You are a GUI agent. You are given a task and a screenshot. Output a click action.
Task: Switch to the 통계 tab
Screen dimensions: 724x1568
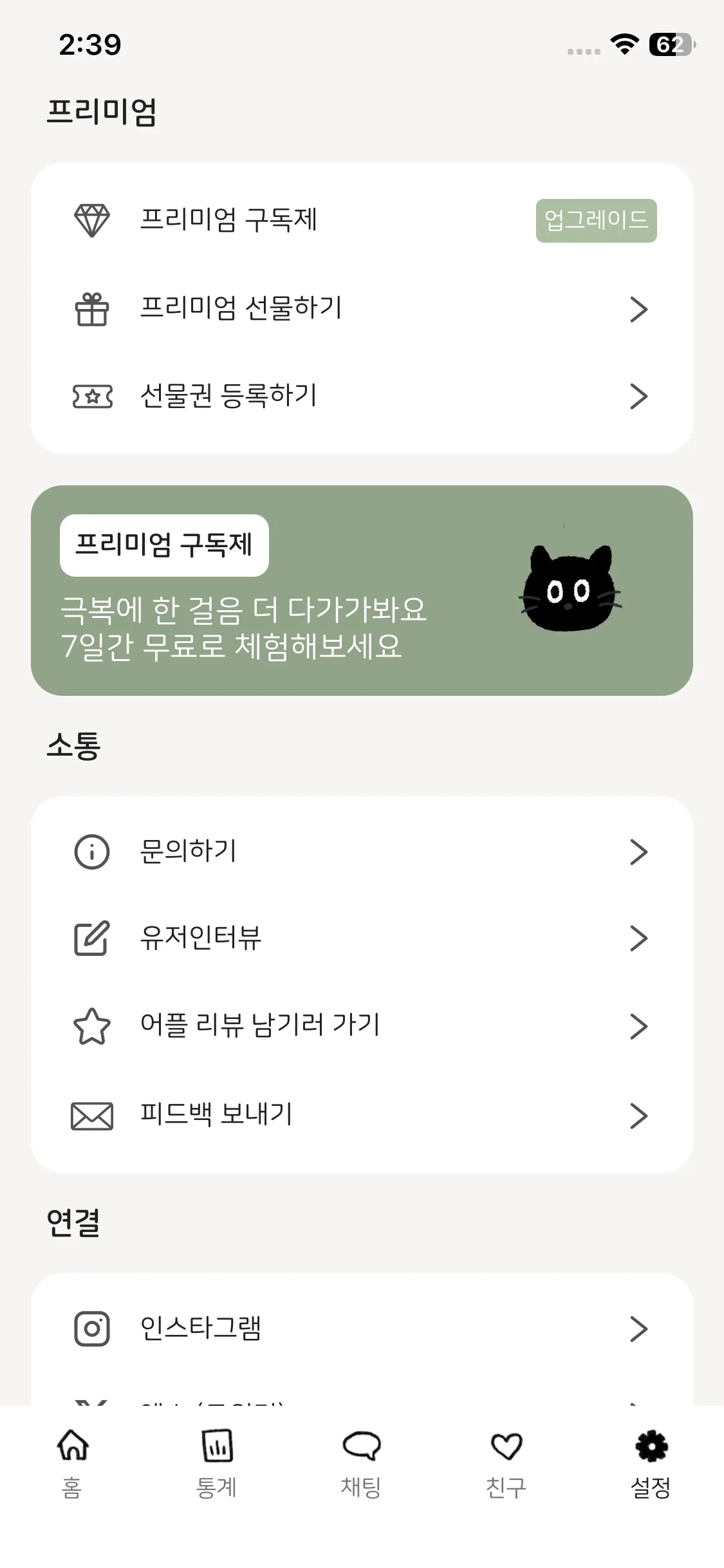(217, 1462)
